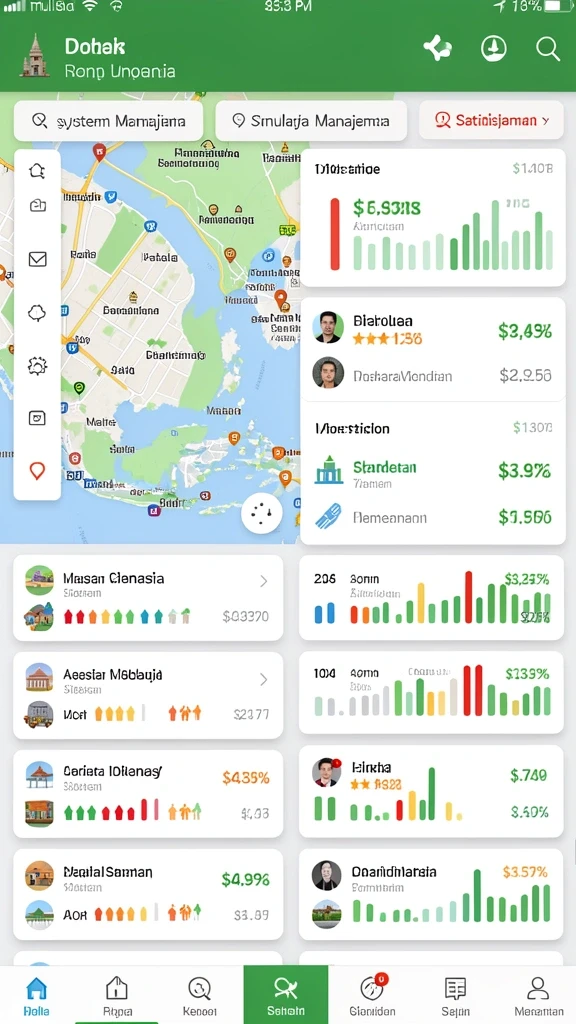Go to the Menaman profile tab
This screenshot has width=576, height=1024.
pos(538,997)
